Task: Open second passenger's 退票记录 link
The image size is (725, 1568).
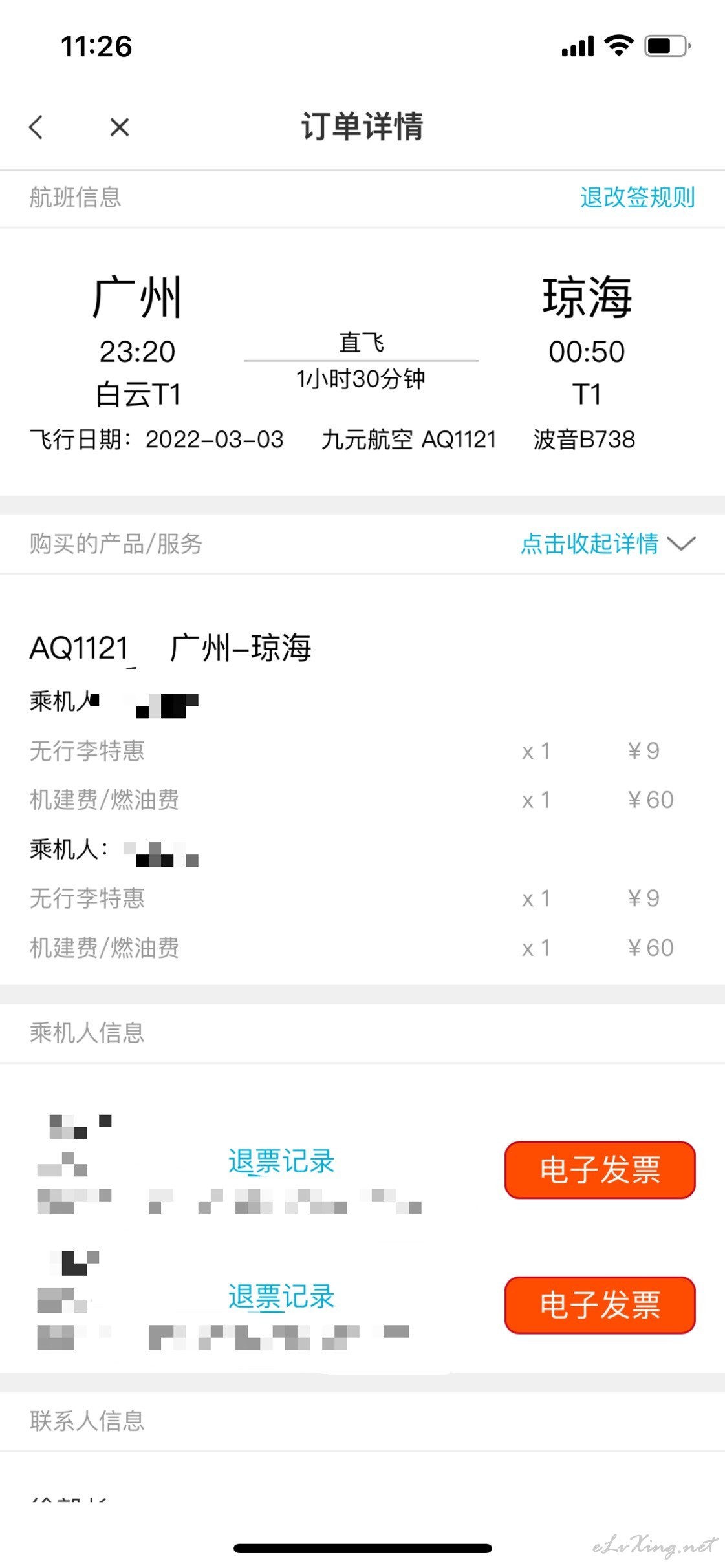Action: tap(281, 1297)
